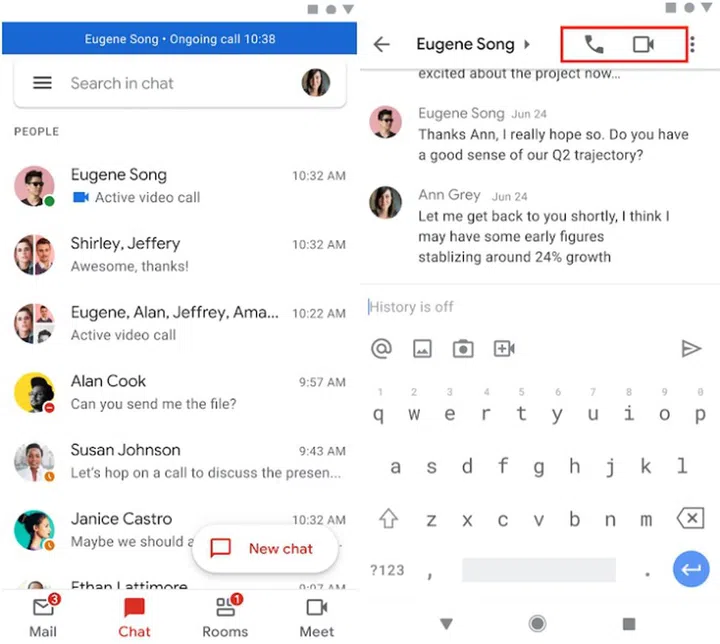Tap the backspace key on the keyboard
Viewport: 720px width, 644px height.
coord(689,518)
